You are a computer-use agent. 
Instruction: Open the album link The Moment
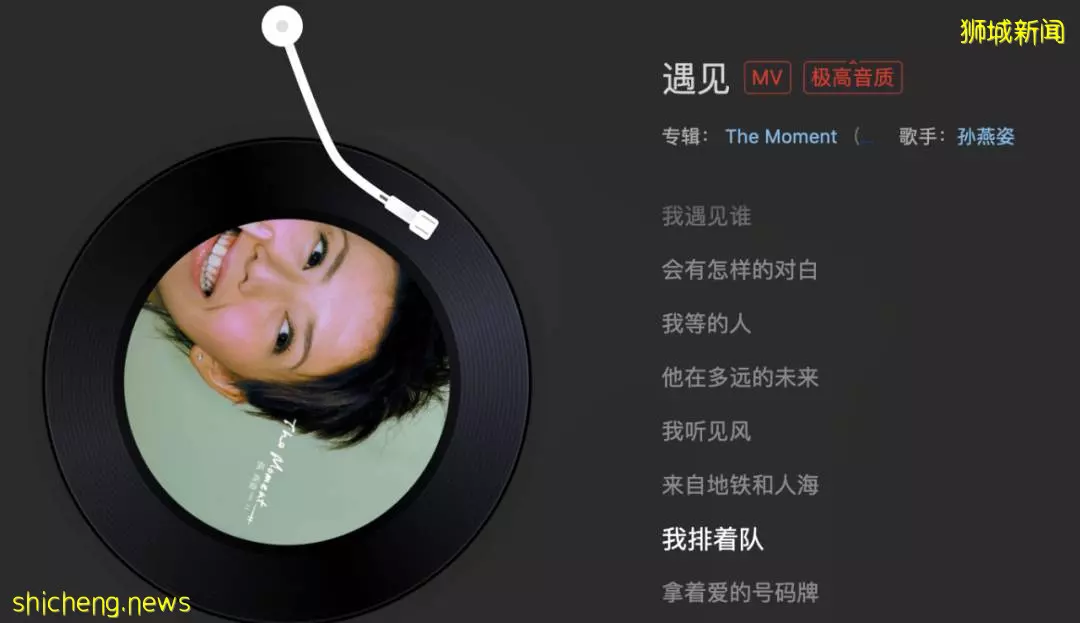pos(781,137)
